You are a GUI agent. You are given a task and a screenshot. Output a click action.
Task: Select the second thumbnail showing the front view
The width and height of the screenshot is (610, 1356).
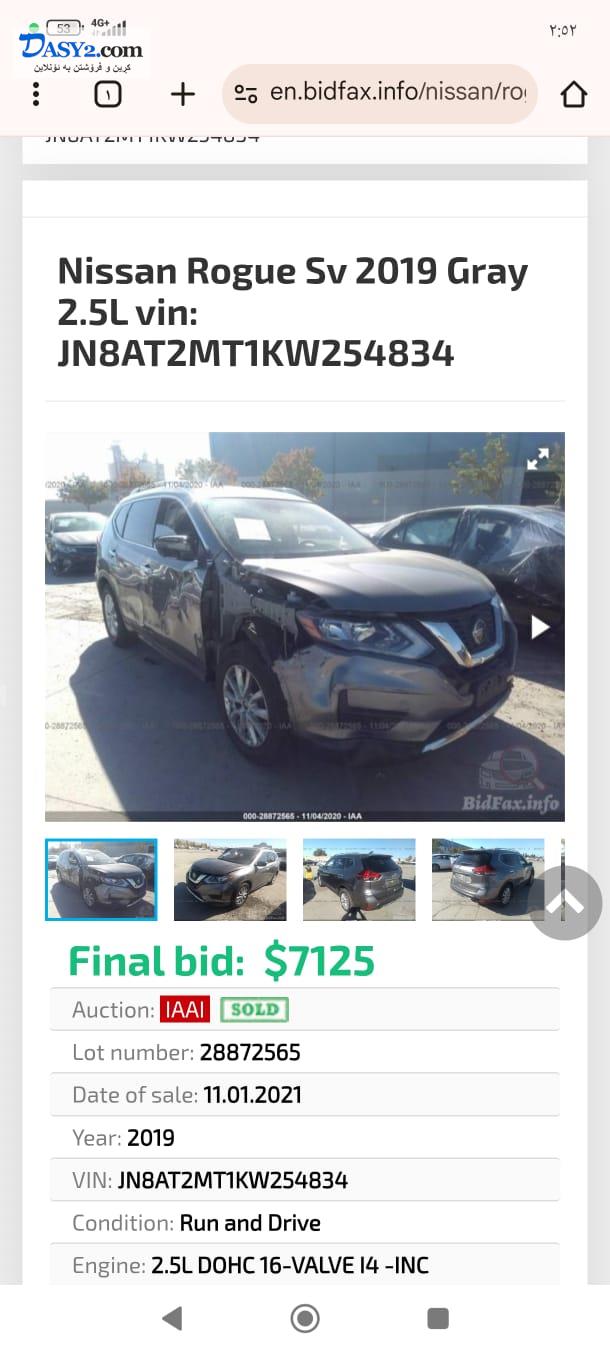point(230,879)
